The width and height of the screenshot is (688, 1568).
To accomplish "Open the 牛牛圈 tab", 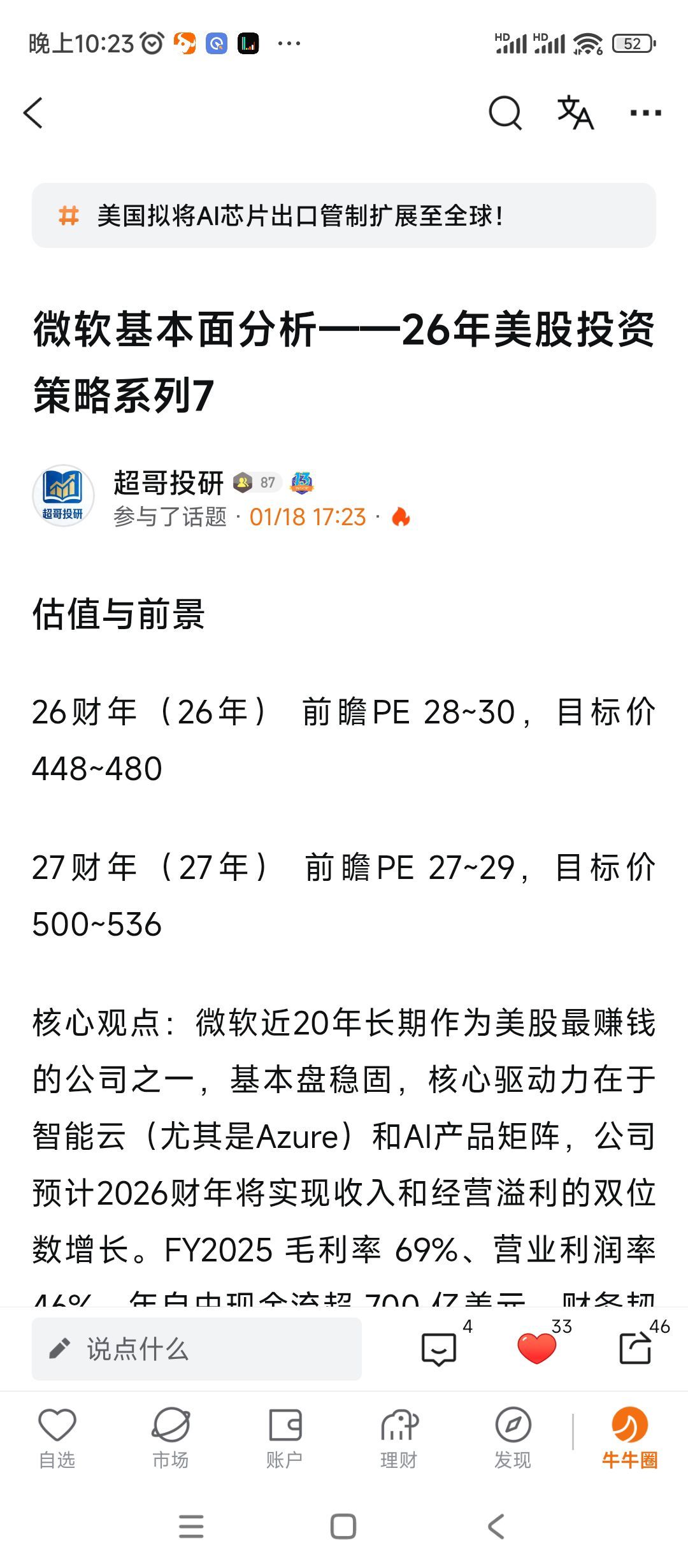I will click(x=629, y=1437).
